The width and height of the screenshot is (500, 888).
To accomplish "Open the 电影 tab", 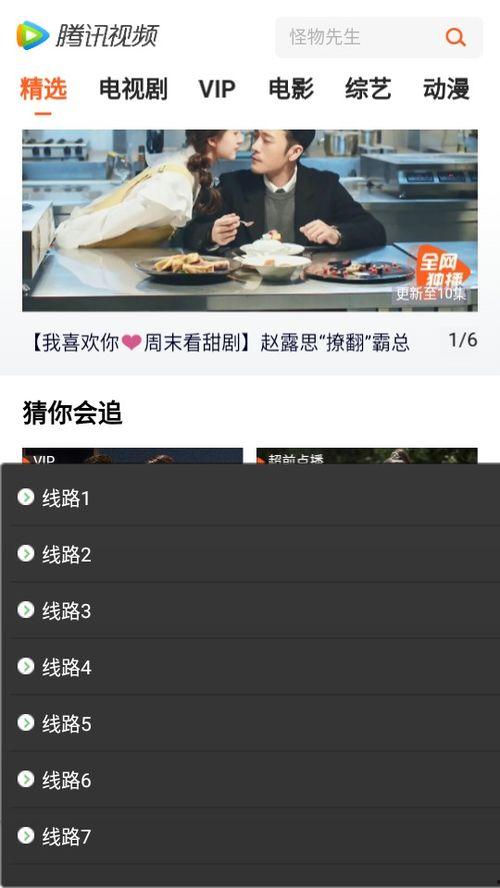I will [x=291, y=89].
